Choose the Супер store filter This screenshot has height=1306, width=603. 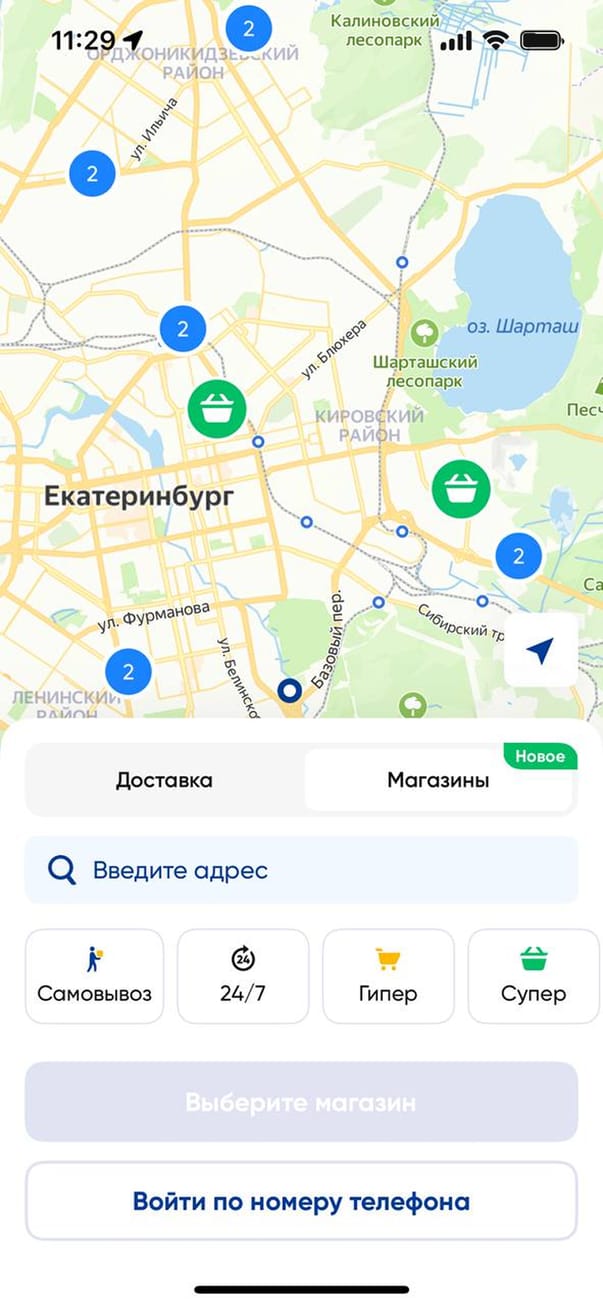click(x=533, y=976)
